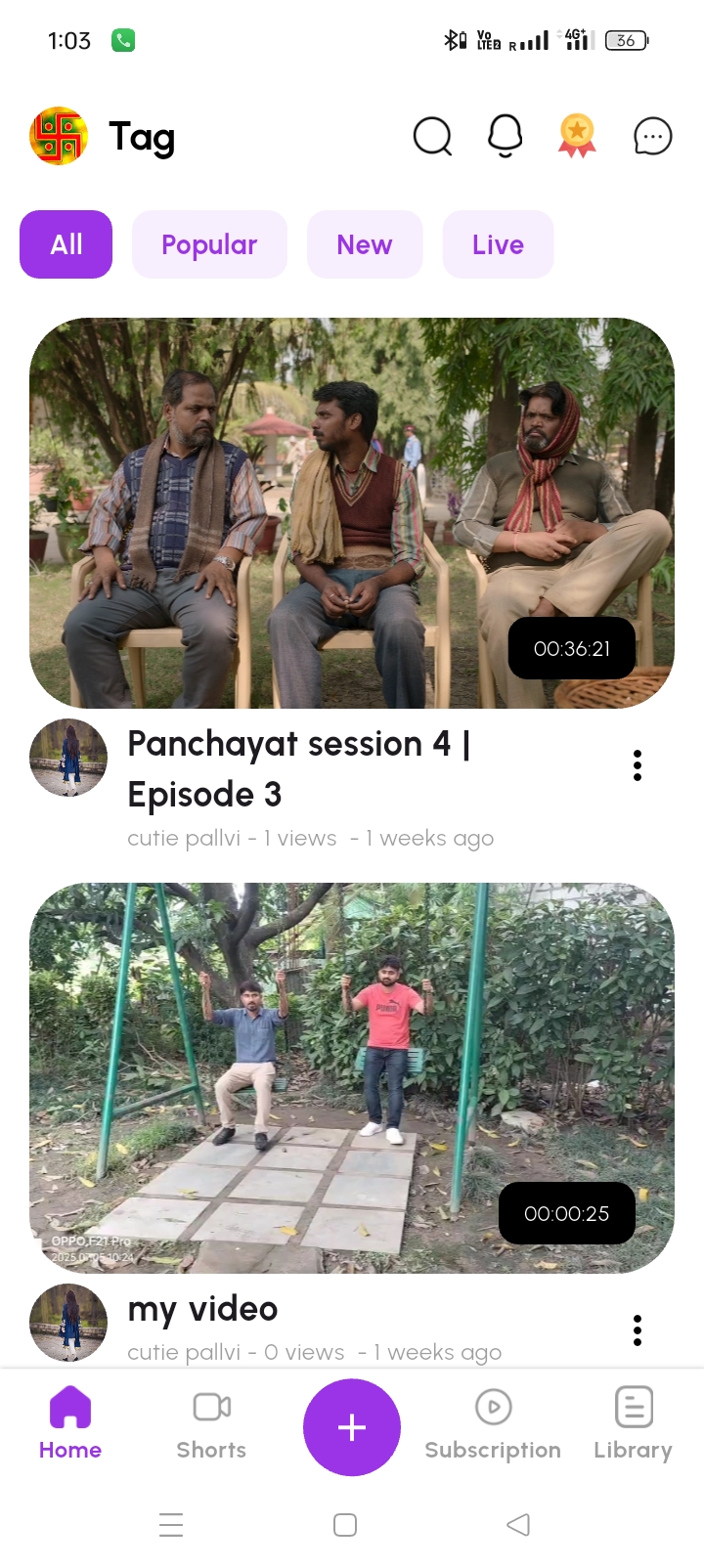Go to the Home tab

tap(70, 1422)
